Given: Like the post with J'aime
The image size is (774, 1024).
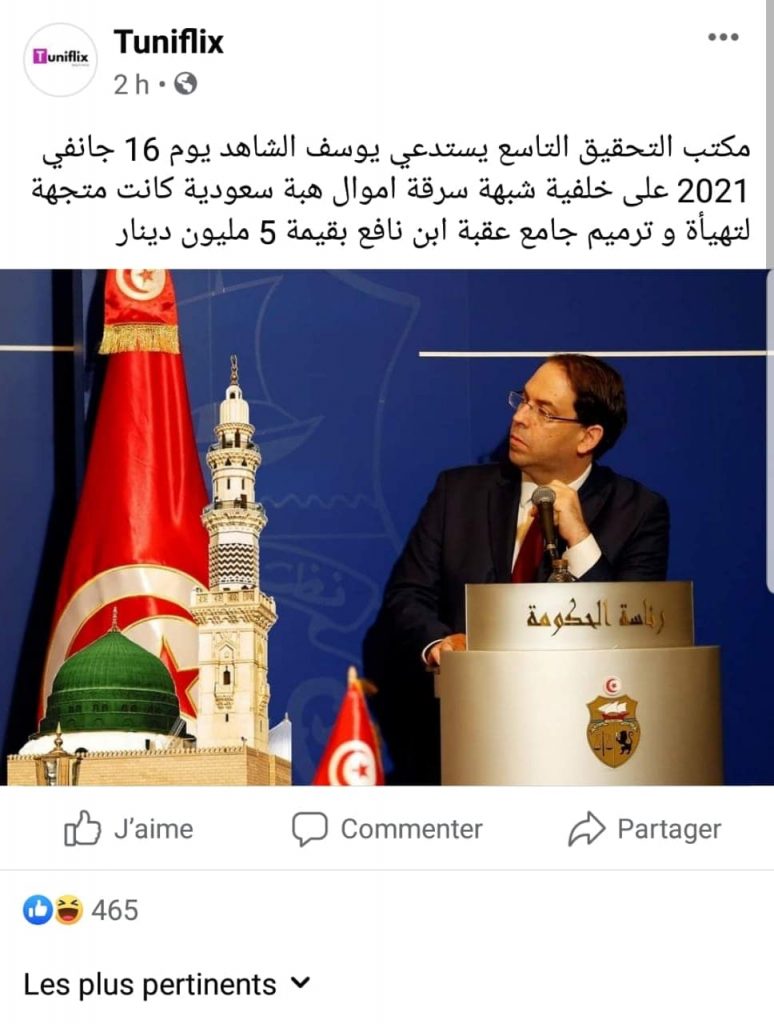Looking at the screenshot, I should pos(128,829).
